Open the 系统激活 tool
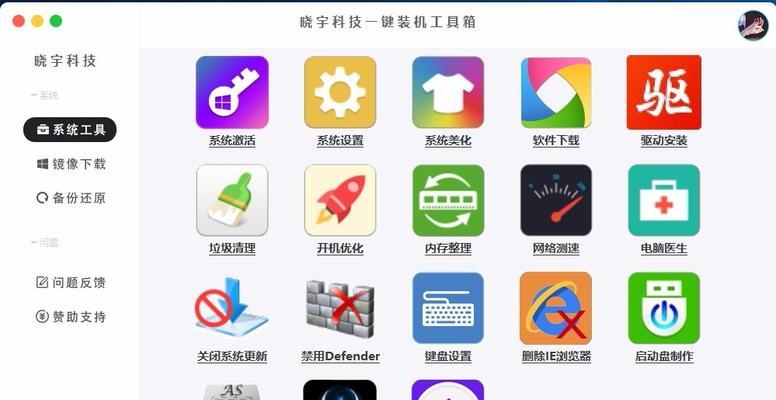 232,92
